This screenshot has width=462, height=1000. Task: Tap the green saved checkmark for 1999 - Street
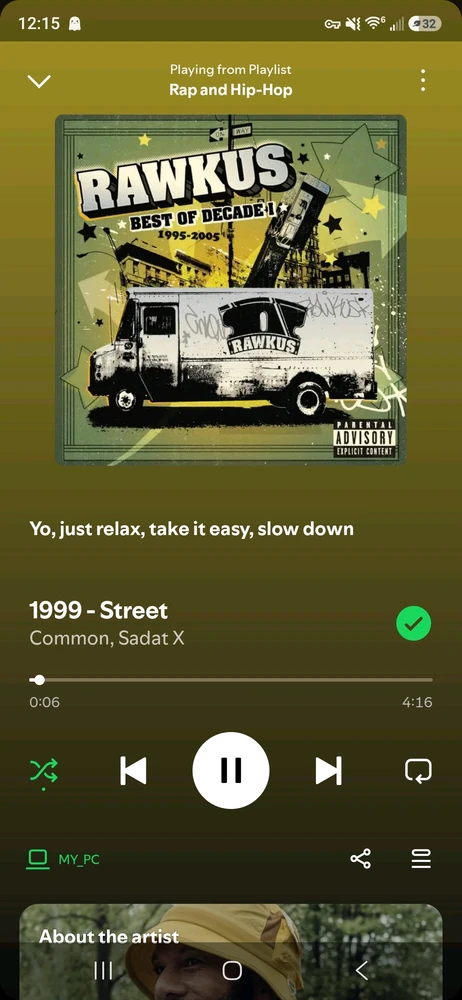point(414,623)
